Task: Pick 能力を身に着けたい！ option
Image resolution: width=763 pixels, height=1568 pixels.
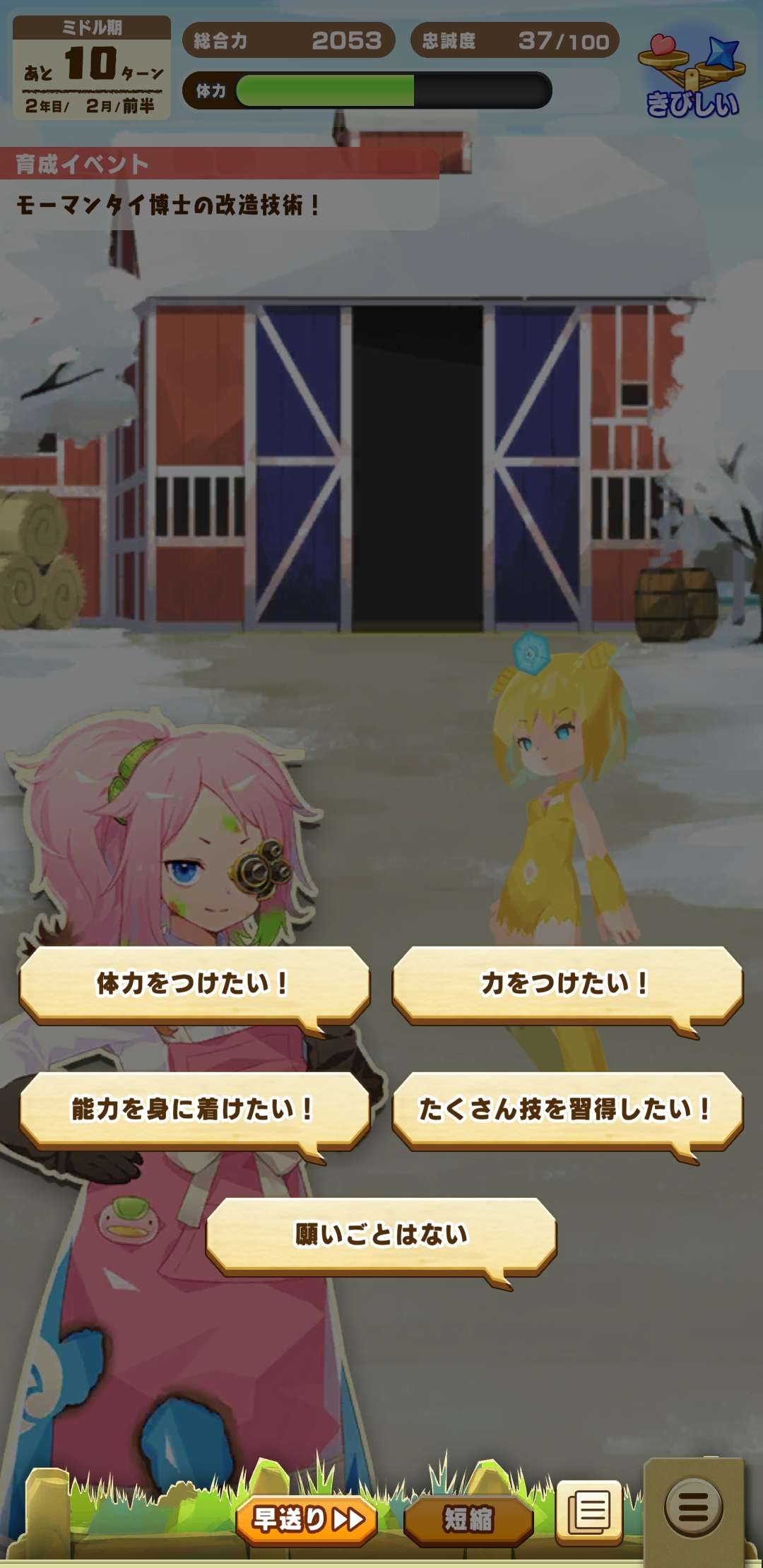Action: point(194,1109)
